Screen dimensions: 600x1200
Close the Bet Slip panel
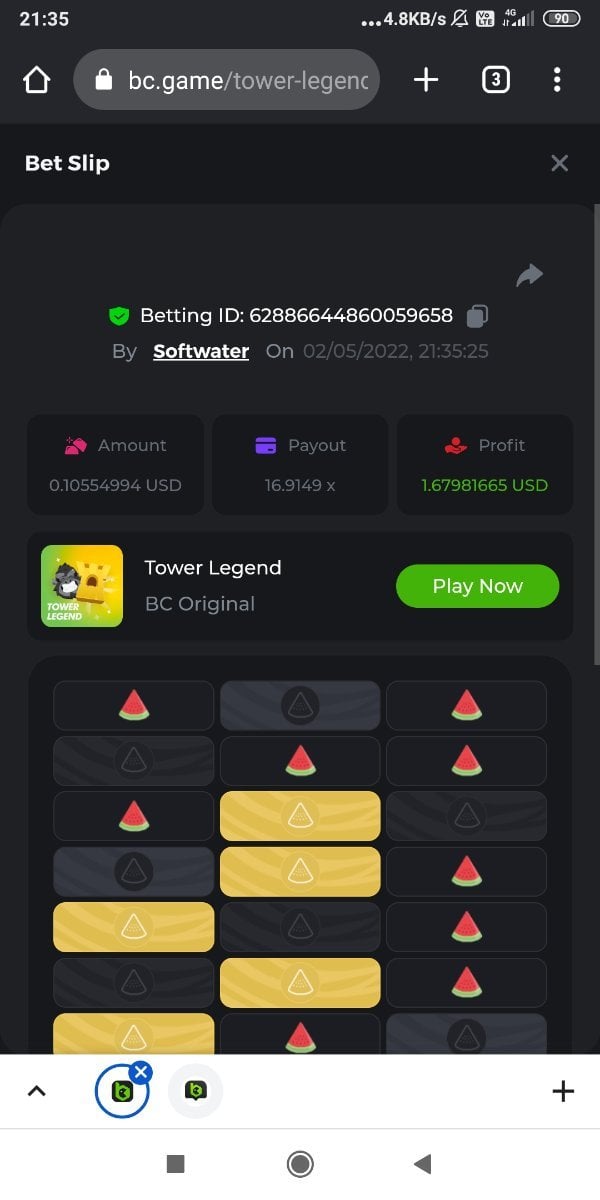(559, 163)
